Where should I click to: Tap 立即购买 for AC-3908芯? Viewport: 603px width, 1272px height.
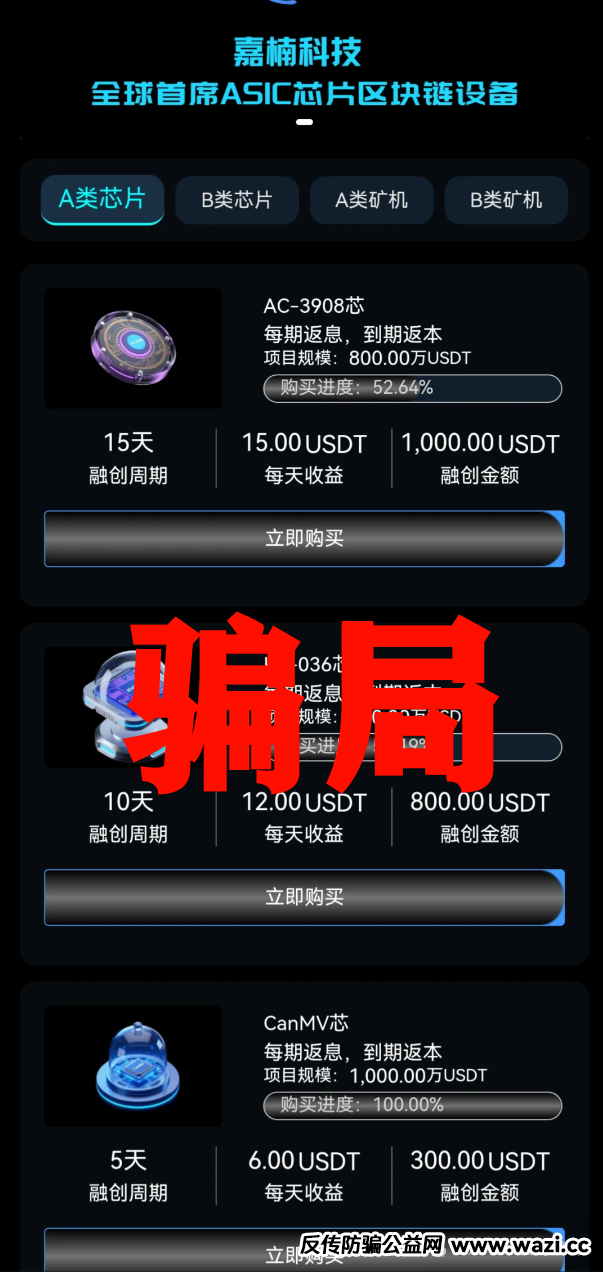[304, 538]
